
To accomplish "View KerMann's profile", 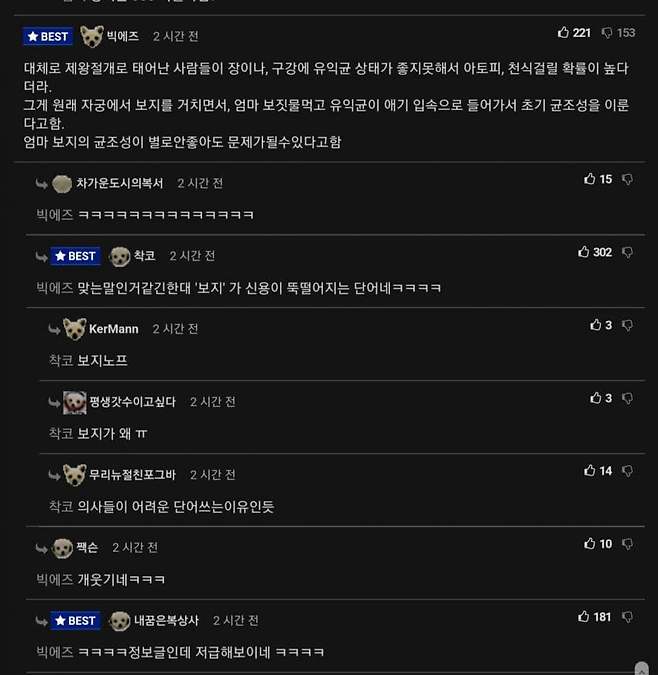I will click(113, 329).
